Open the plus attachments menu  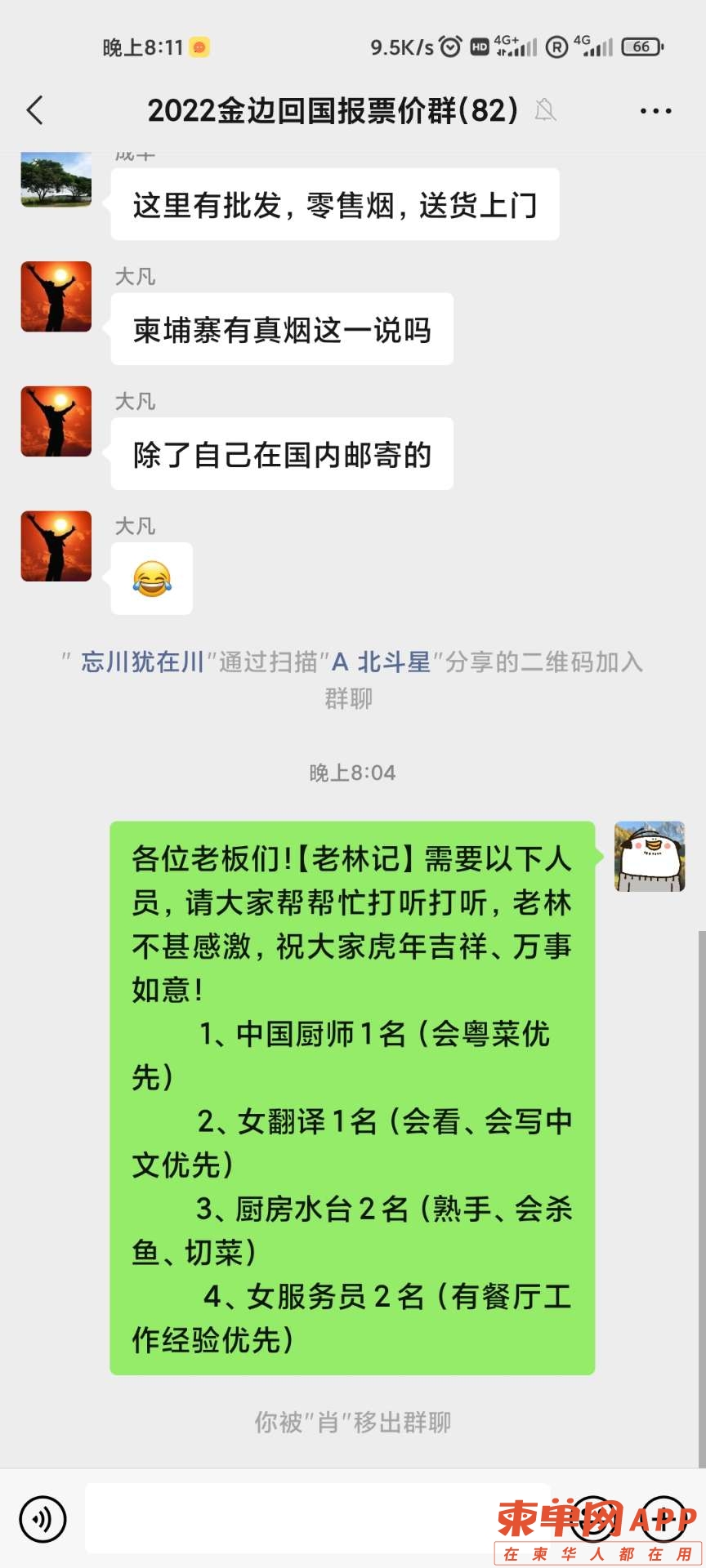coord(664,1519)
